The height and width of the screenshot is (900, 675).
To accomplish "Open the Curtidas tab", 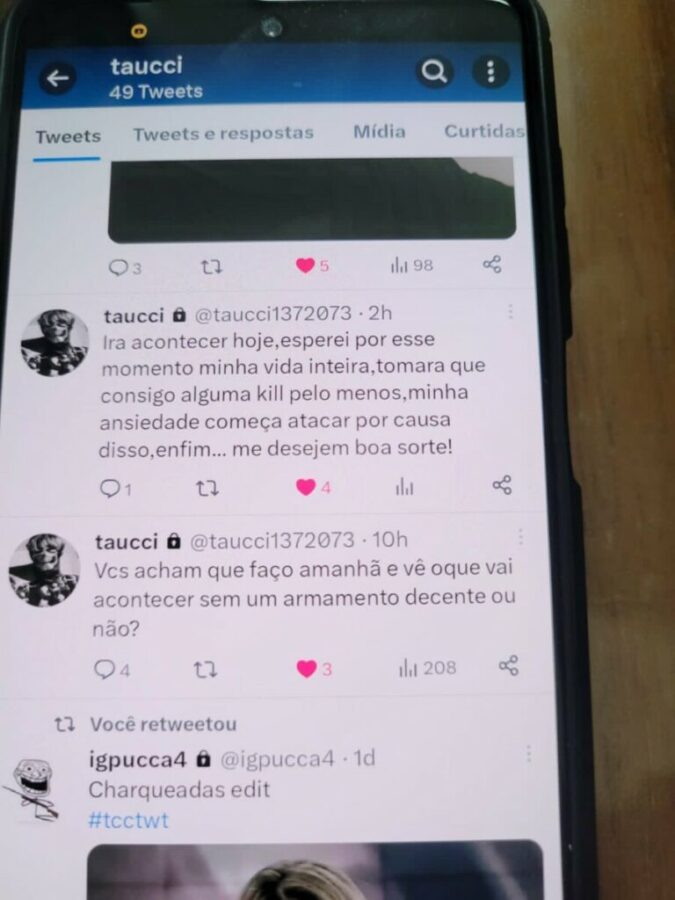I will tap(484, 131).
